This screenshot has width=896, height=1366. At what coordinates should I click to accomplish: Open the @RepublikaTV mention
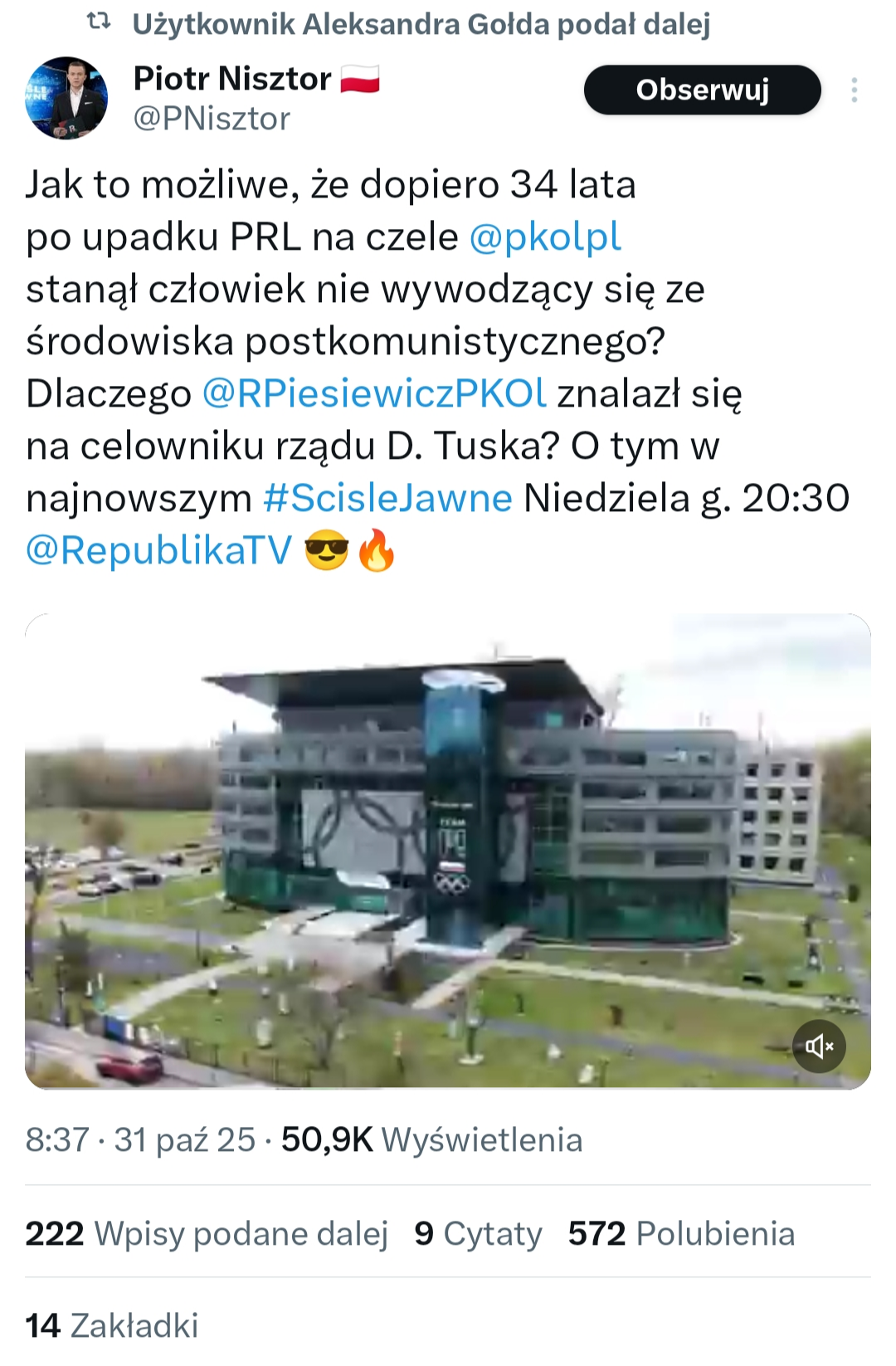[159, 550]
